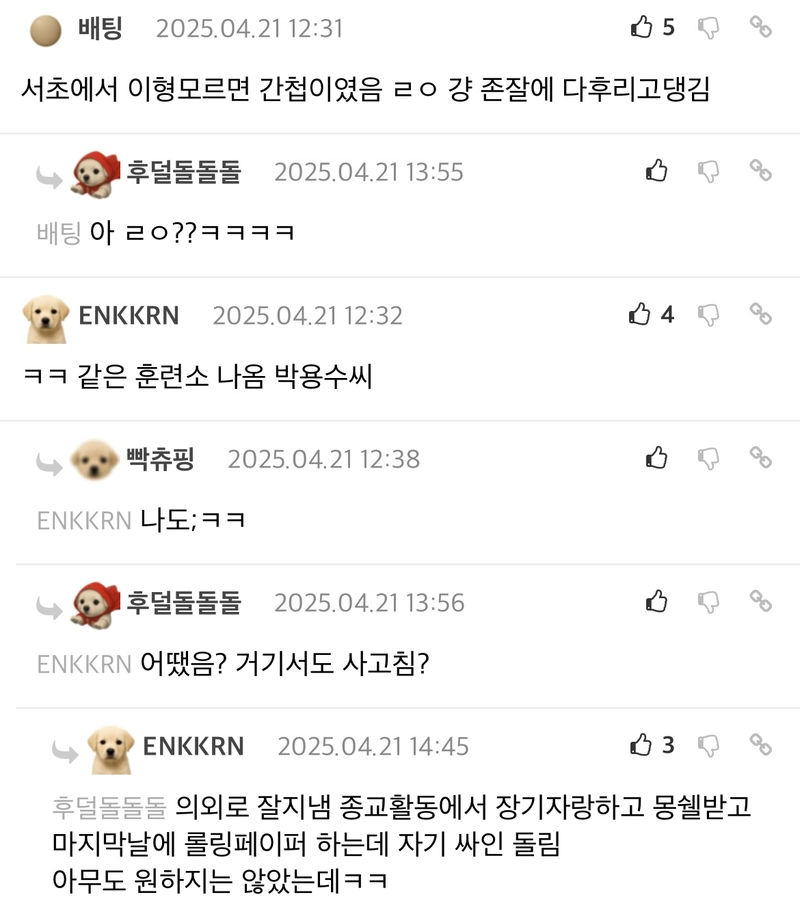The image size is (800, 914).
Task: Dislike 후덜돌돌돌's reply posted at 13:55
Action: (708, 171)
